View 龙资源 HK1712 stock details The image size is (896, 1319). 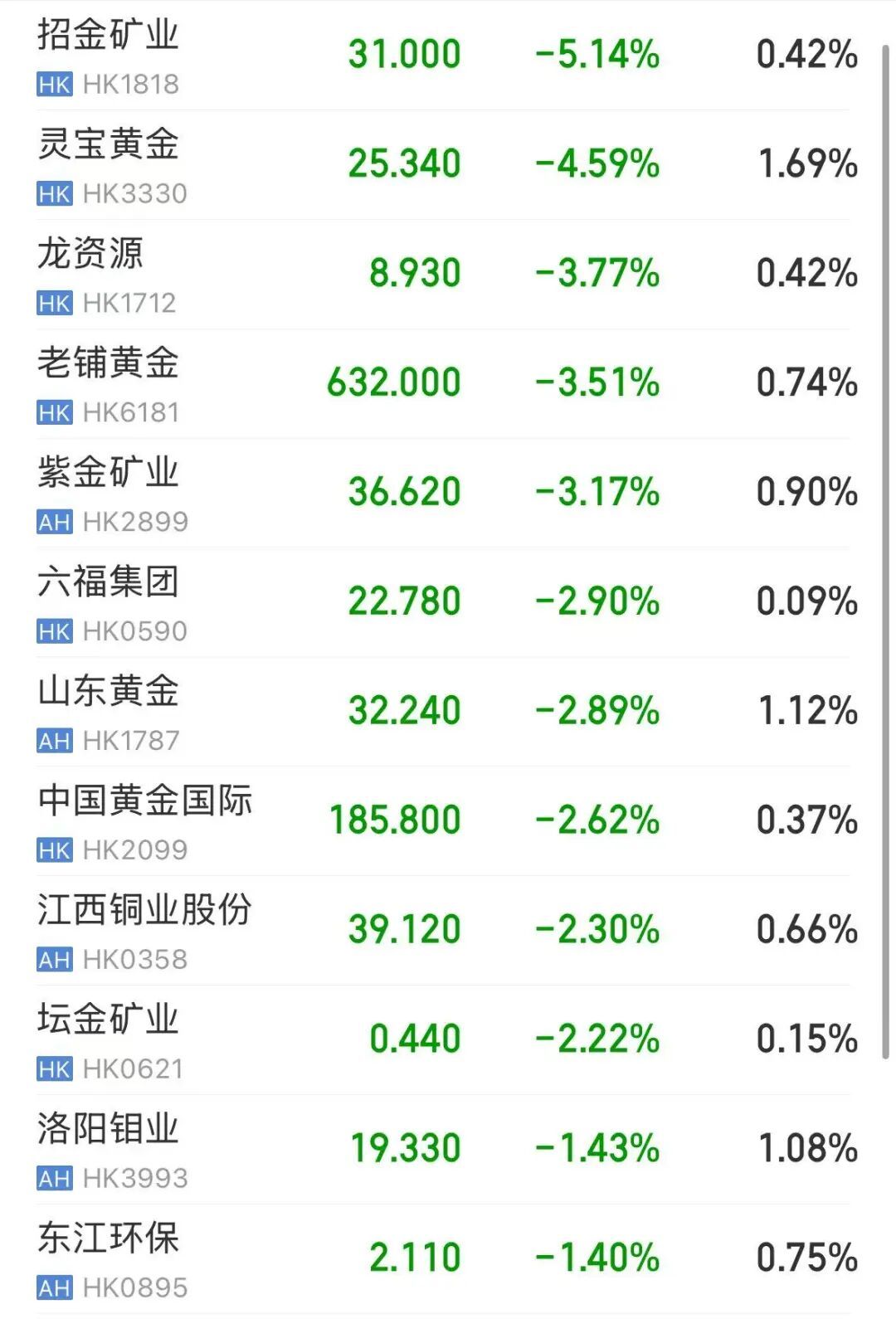click(x=108, y=275)
